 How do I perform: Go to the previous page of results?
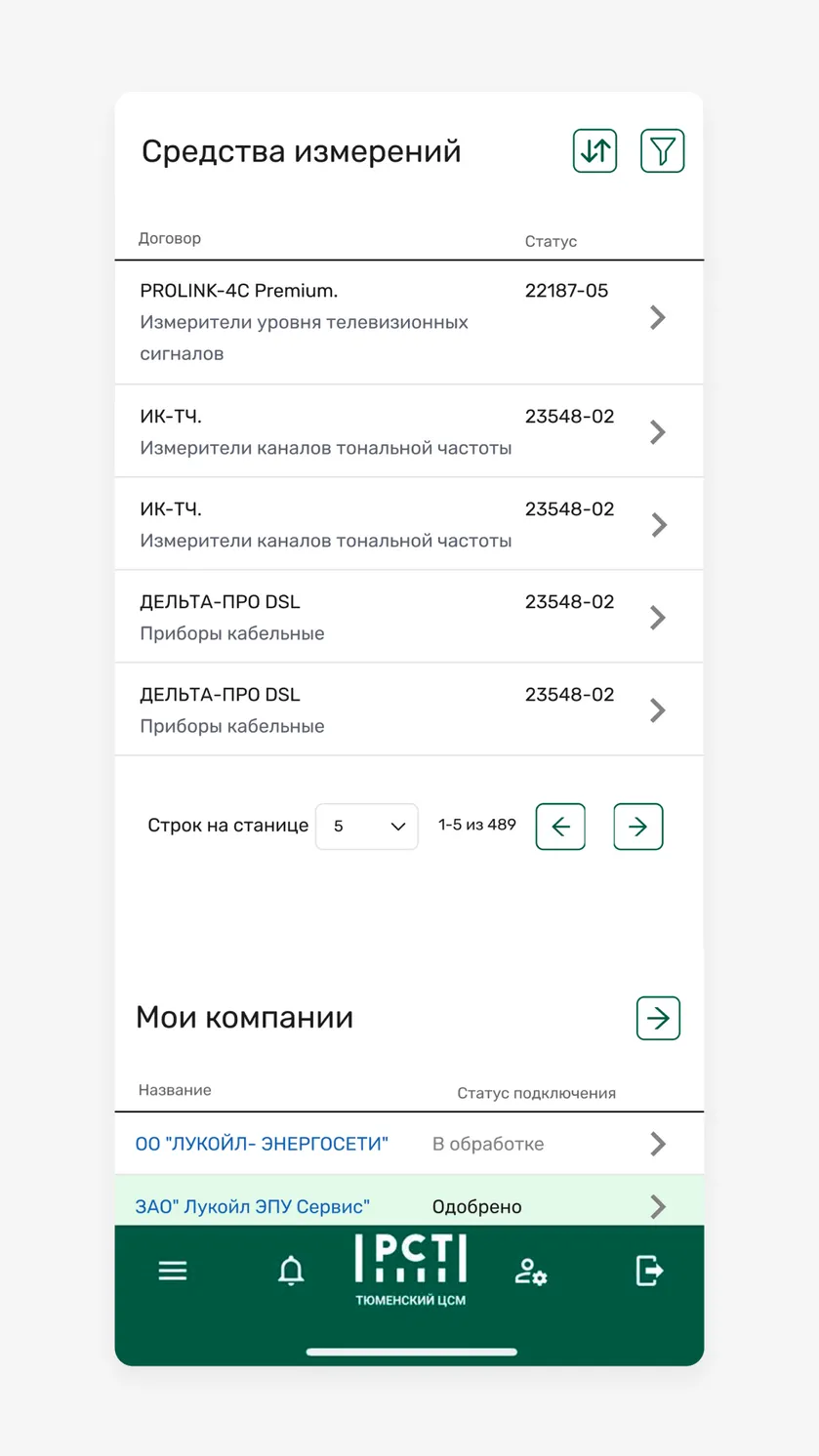(x=560, y=827)
